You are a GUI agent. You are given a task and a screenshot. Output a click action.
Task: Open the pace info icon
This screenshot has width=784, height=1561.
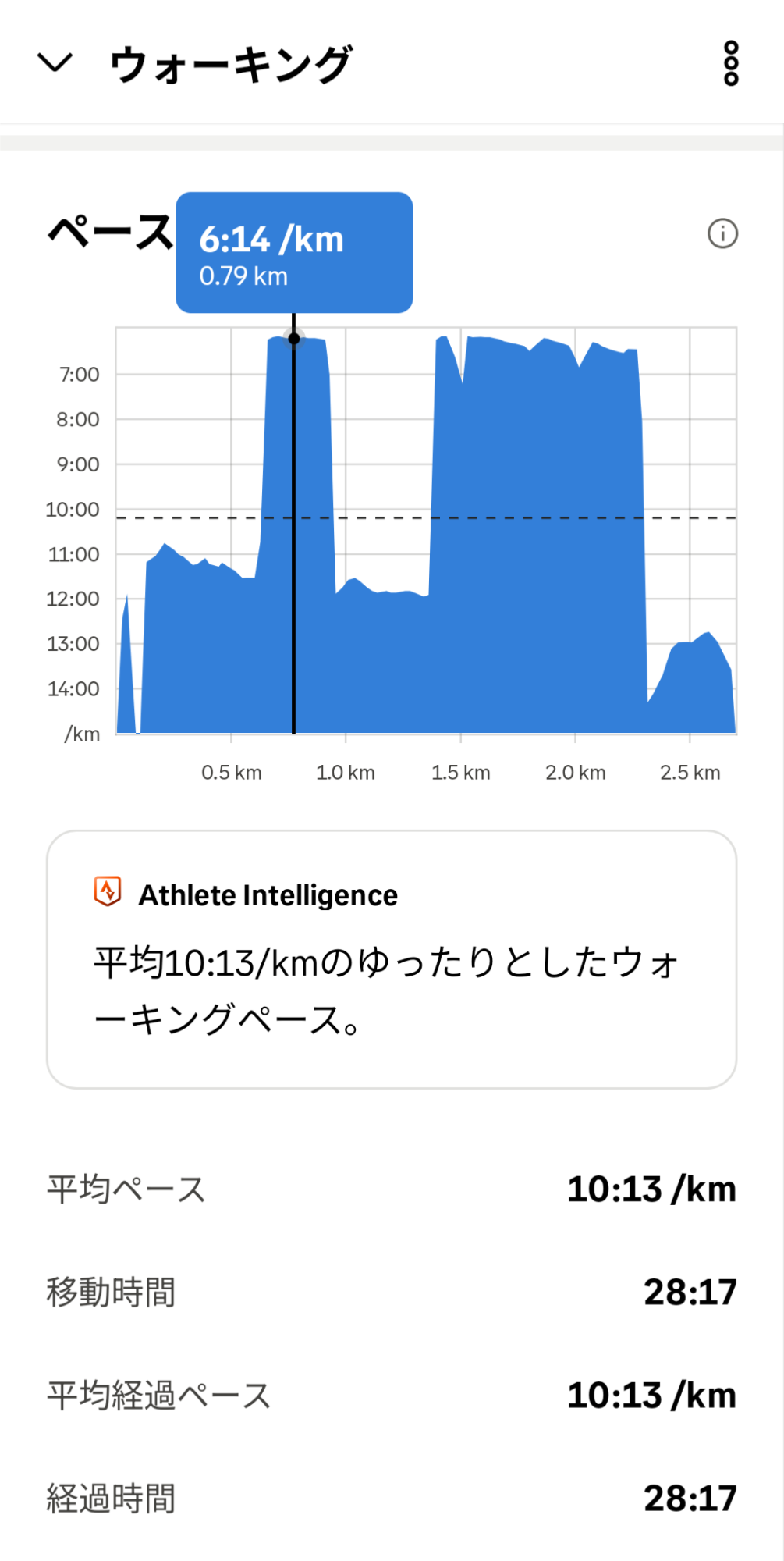722,233
